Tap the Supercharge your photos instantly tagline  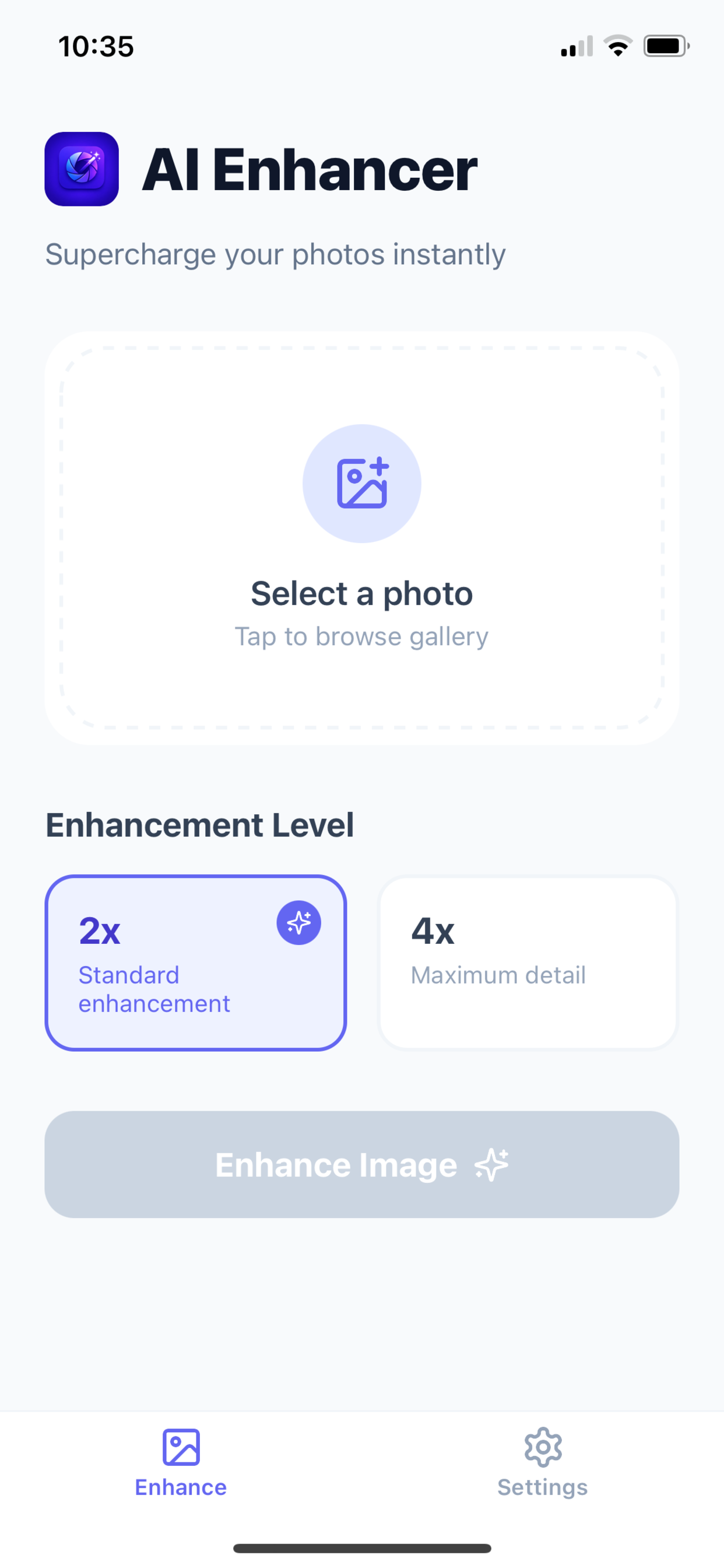[x=275, y=254]
